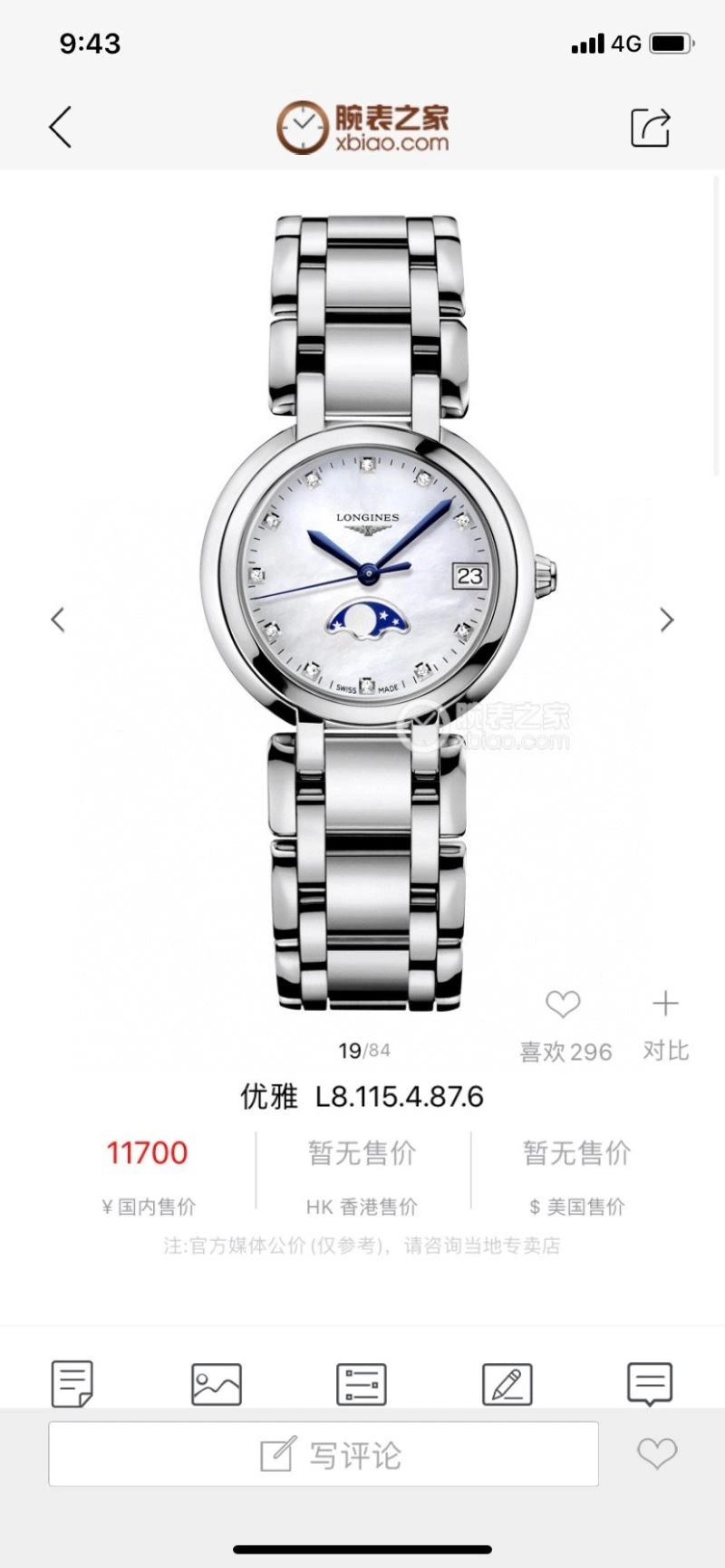
Task: Open the edit note icon
Action: (507, 1384)
